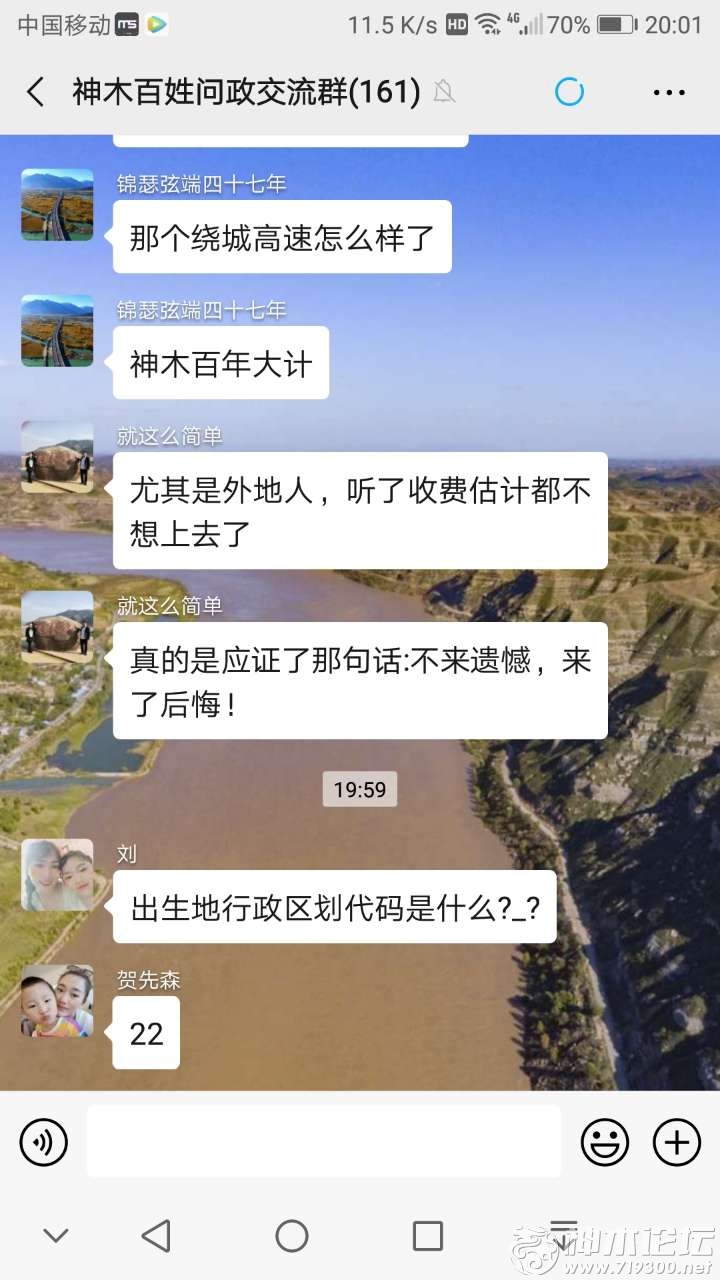Open 贺先森's profile avatar
This screenshot has height=1280, width=720.
(57, 1001)
